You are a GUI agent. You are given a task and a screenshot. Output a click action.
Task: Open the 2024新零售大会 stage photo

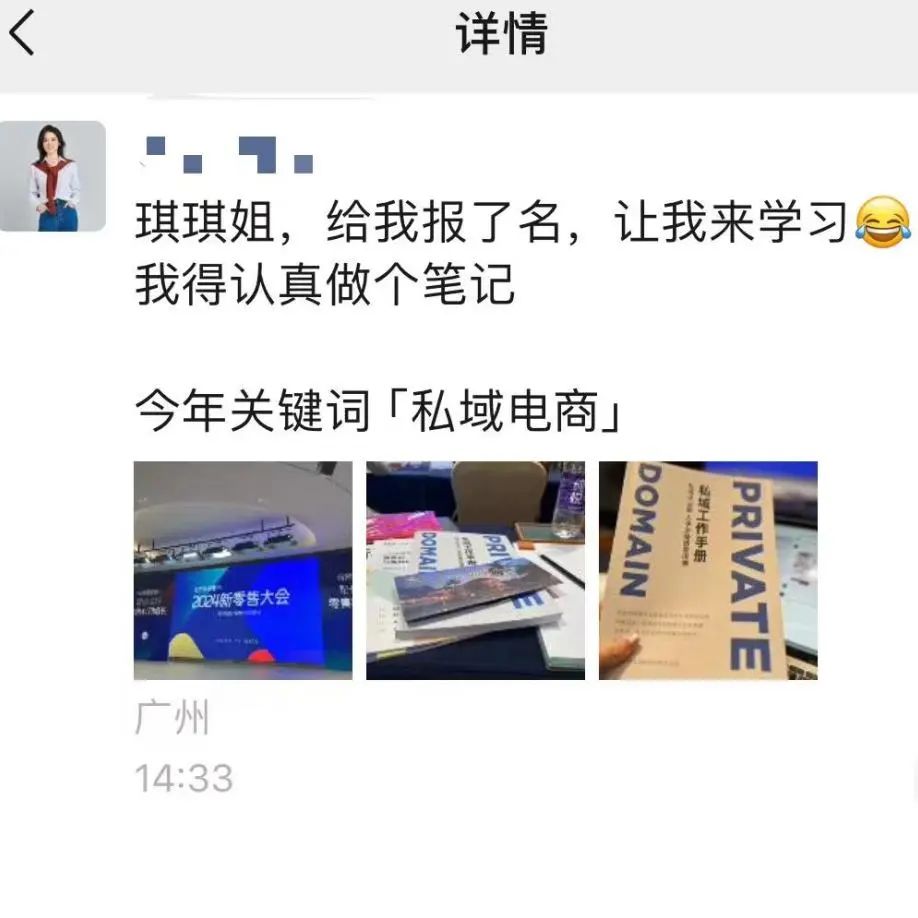click(243, 570)
